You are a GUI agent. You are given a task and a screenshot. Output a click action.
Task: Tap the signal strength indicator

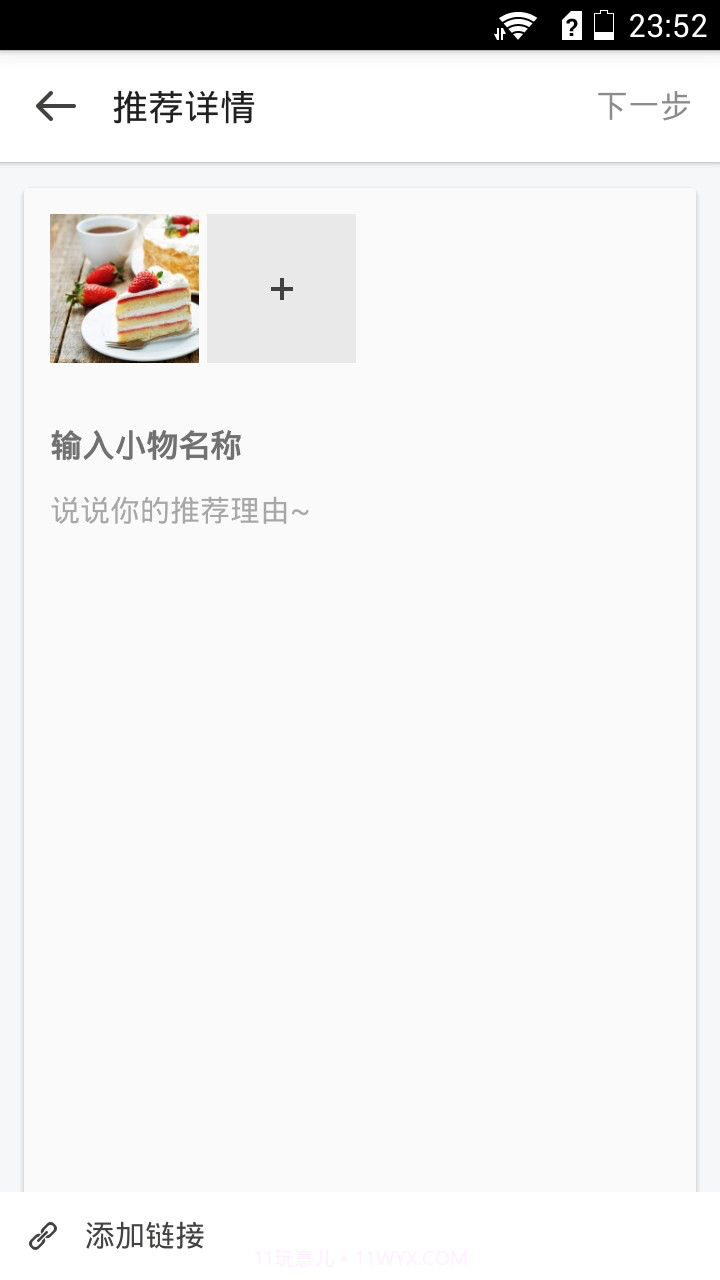[499, 32]
